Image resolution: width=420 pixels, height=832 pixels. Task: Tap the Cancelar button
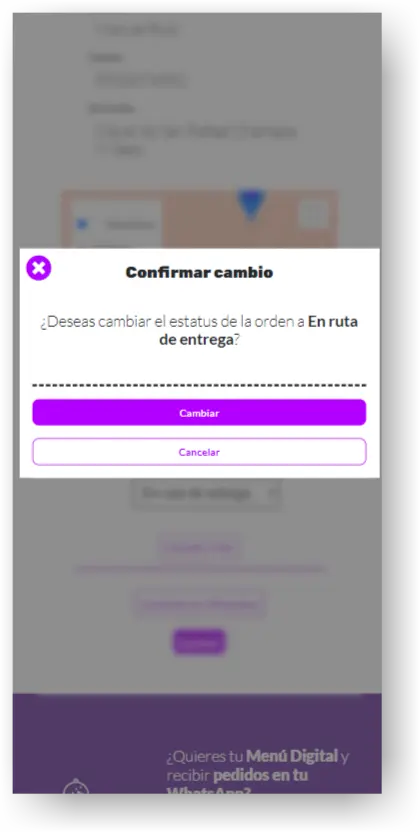pyautogui.click(x=199, y=452)
